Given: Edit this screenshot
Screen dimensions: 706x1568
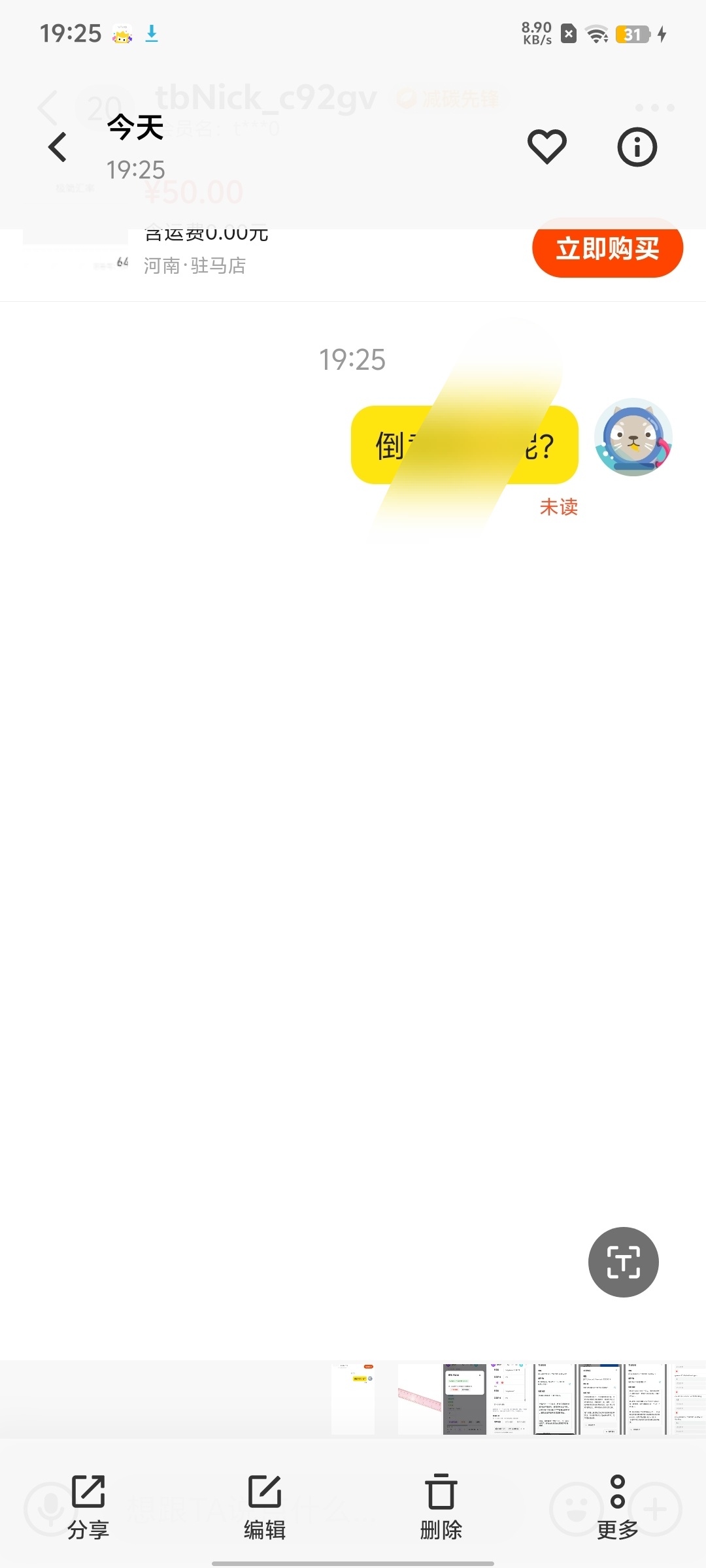Looking at the screenshot, I should pos(265,1507).
